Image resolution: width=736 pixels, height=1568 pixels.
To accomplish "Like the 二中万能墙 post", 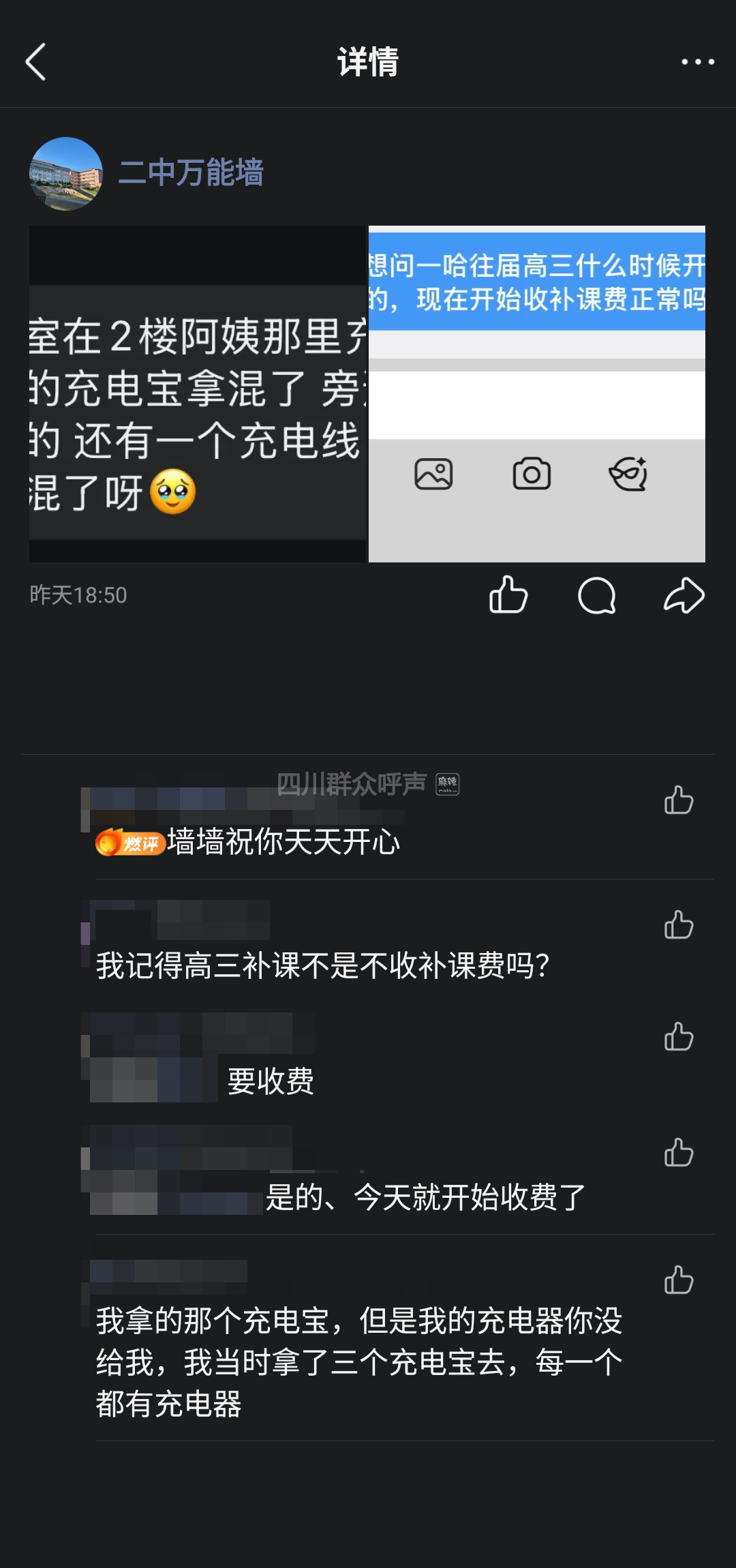I will [508, 595].
